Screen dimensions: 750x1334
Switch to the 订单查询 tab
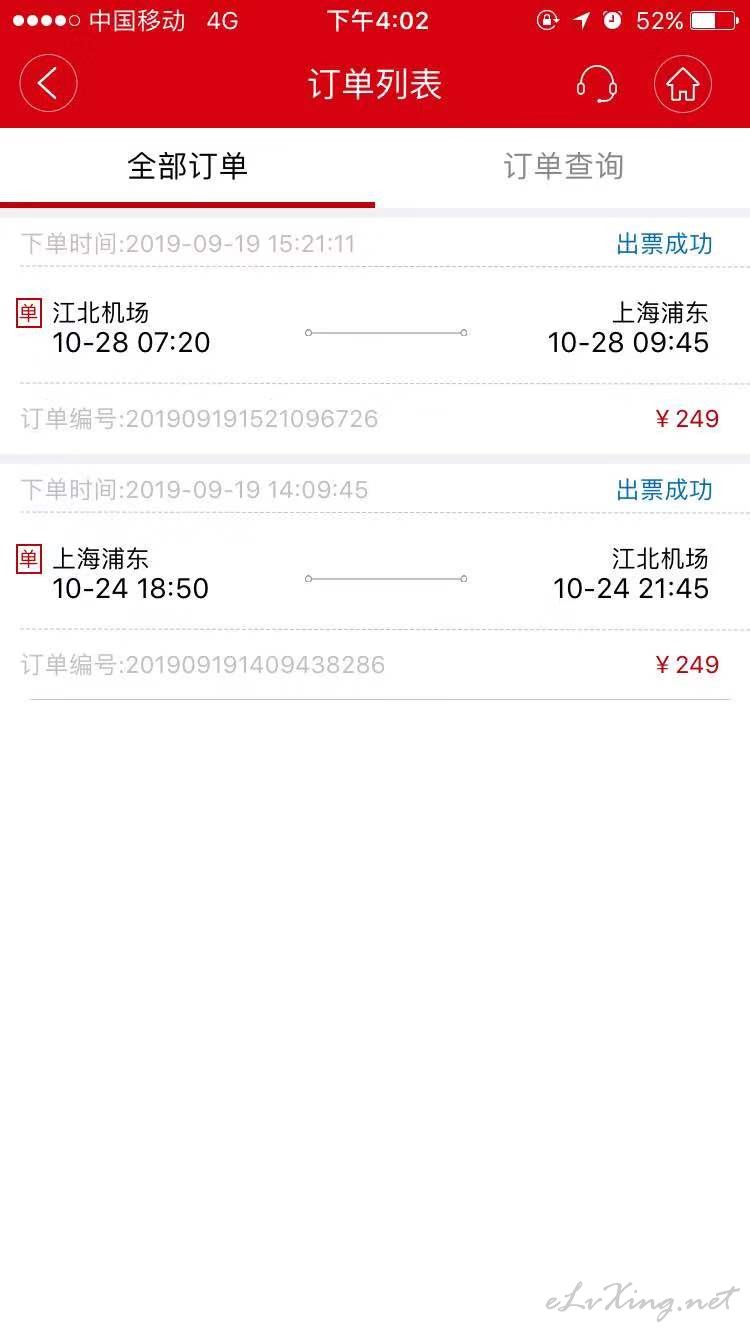tap(563, 166)
